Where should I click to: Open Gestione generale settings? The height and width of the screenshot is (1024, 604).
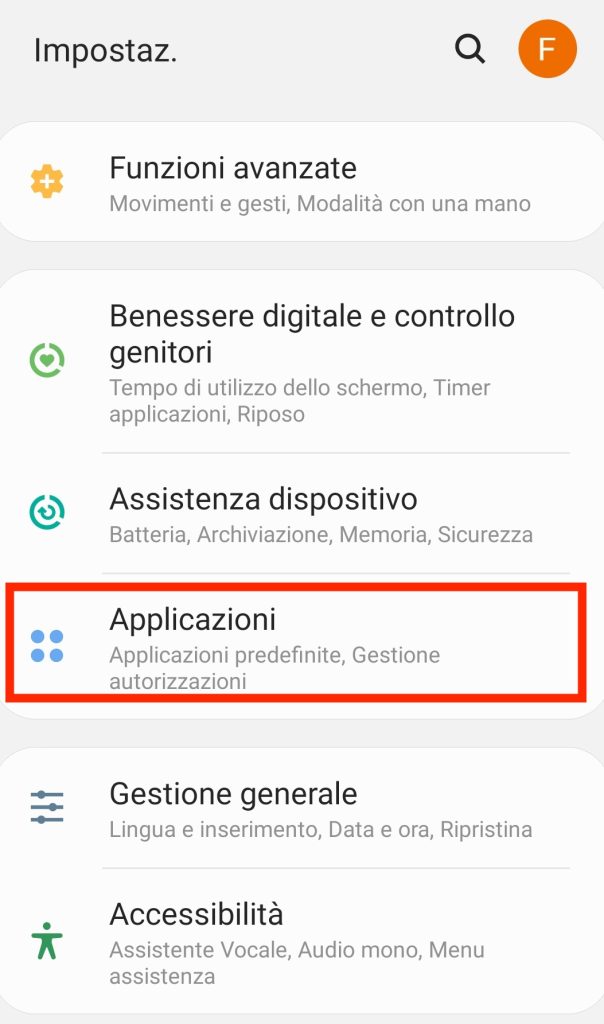pos(300,809)
